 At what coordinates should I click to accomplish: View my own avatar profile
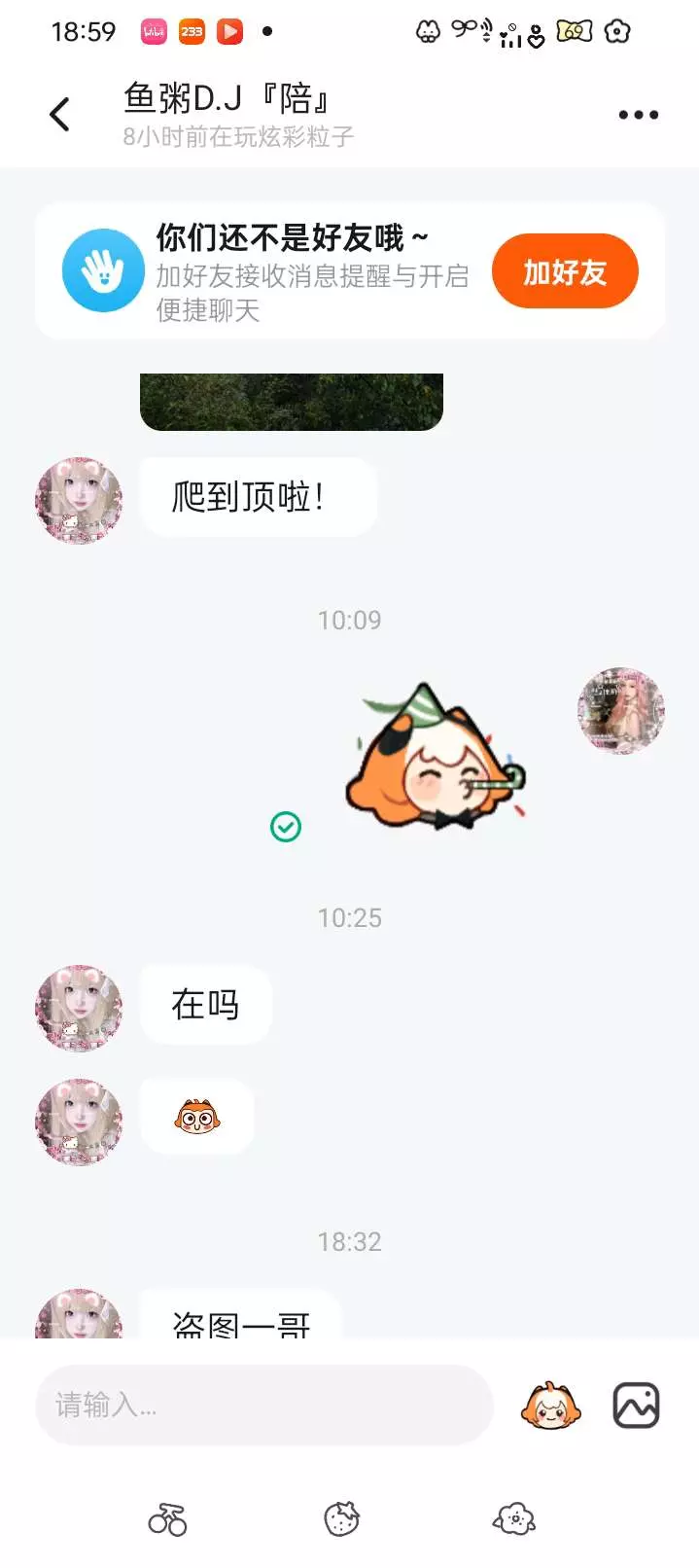pos(620,711)
